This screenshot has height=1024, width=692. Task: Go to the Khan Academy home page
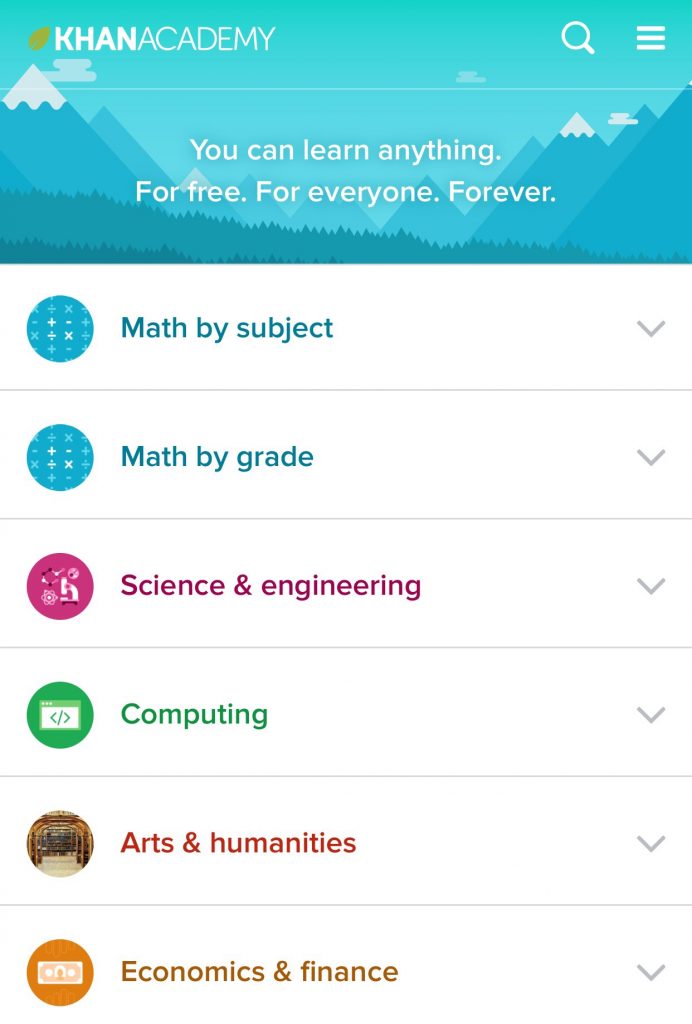tap(152, 39)
